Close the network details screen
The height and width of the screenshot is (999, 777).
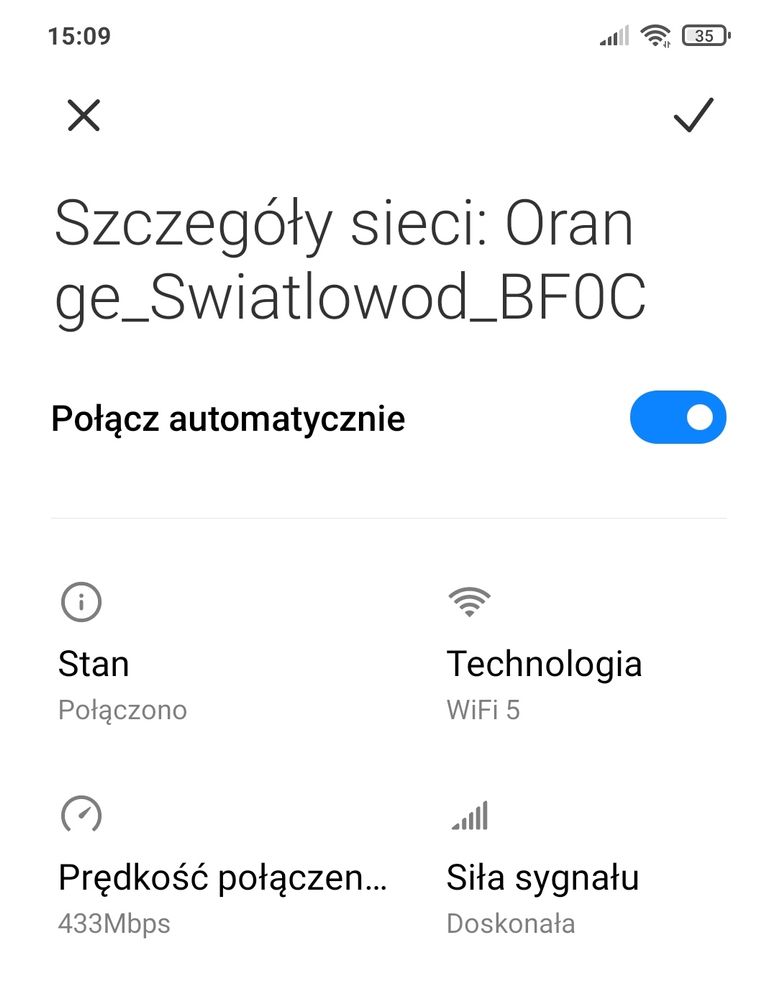84,116
